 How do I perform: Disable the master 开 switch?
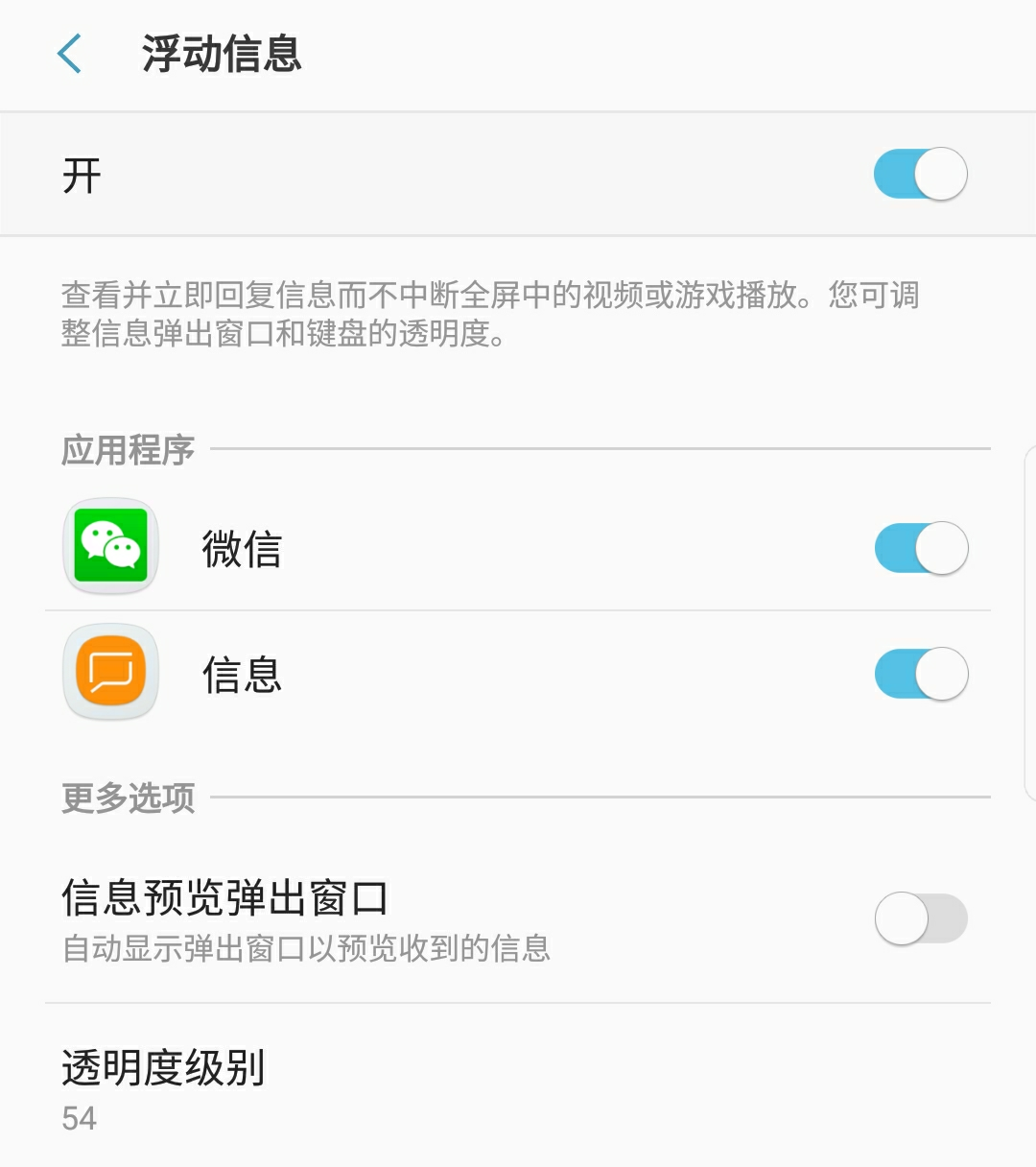point(918,174)
